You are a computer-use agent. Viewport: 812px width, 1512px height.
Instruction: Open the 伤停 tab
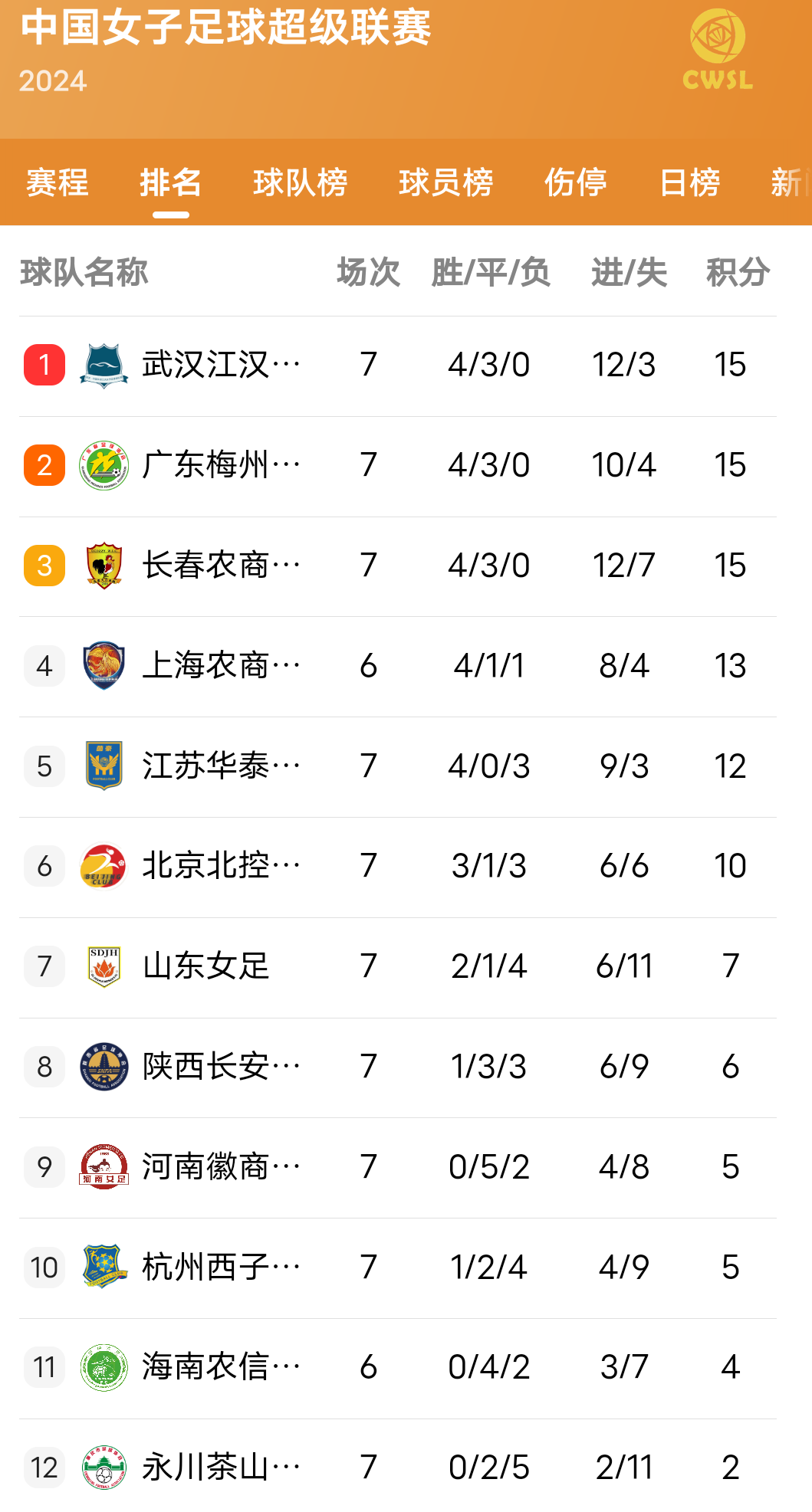coord(575,182)
